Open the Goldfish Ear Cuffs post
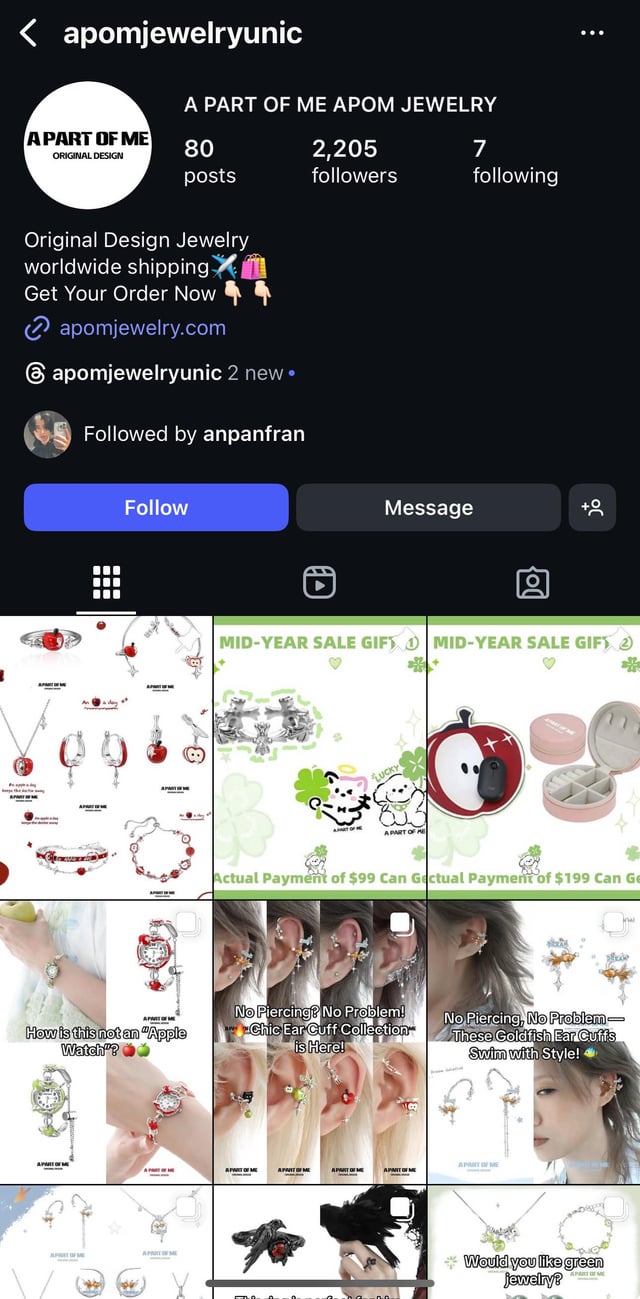Viewport: 640px width, 1299px height. (534, 1042)
